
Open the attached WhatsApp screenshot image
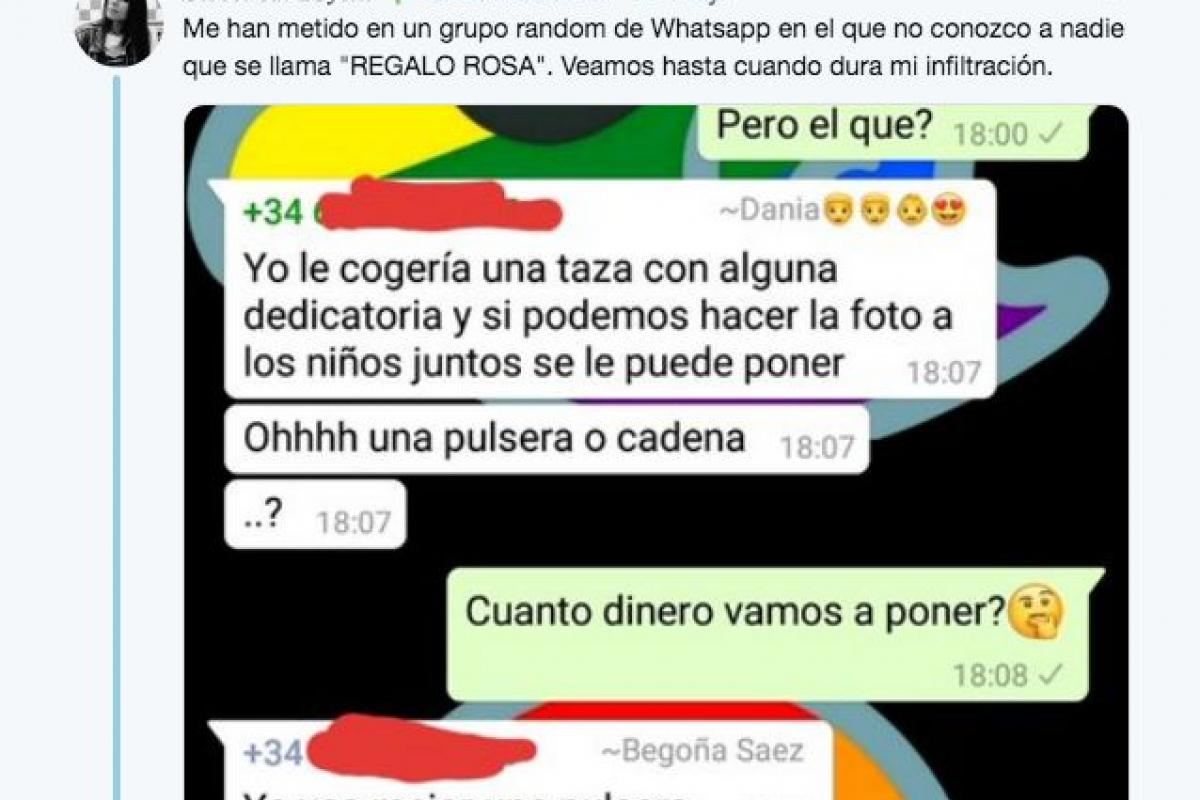pos(655,450)
